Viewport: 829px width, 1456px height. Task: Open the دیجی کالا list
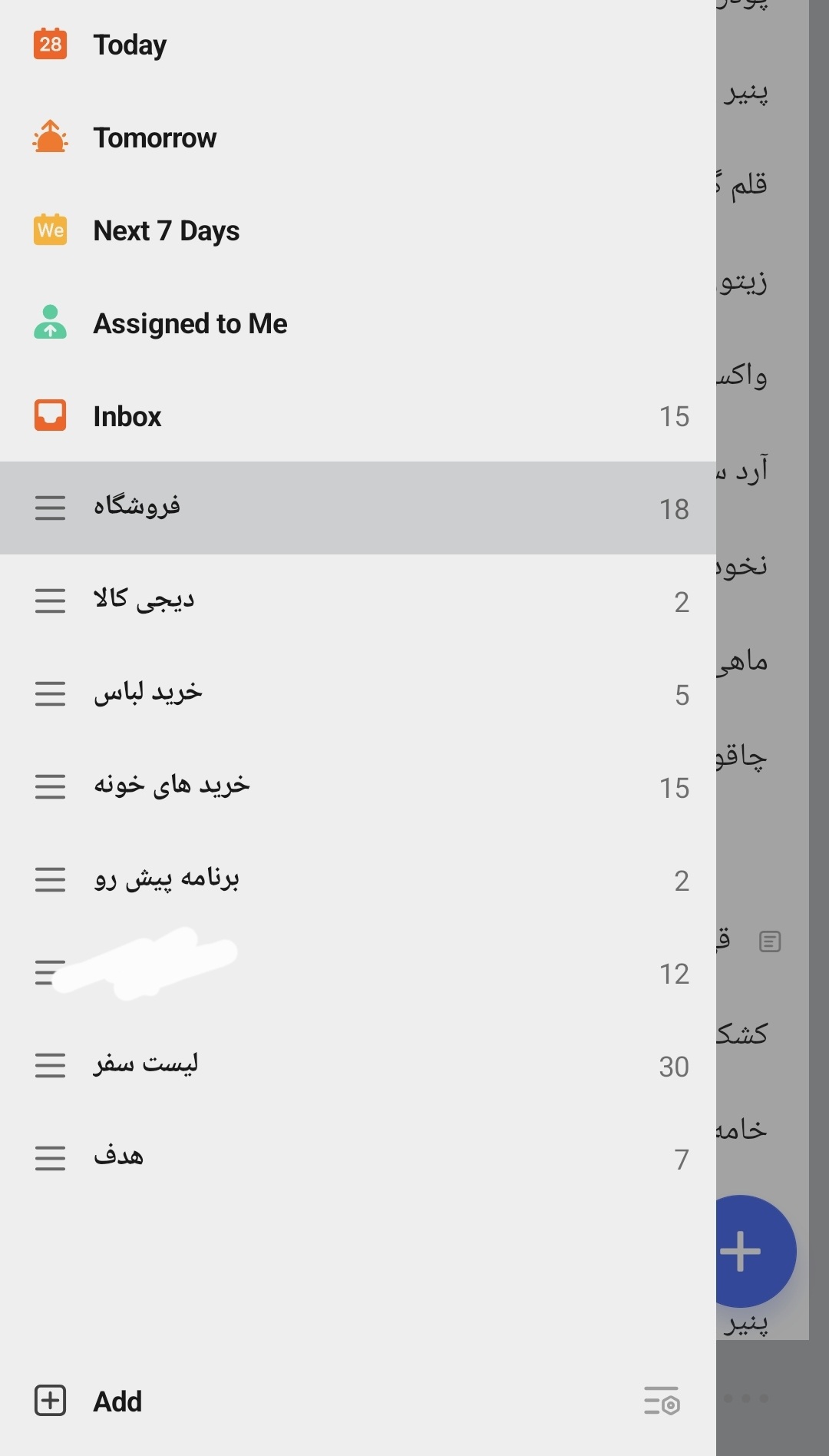(x=144, y=601)
